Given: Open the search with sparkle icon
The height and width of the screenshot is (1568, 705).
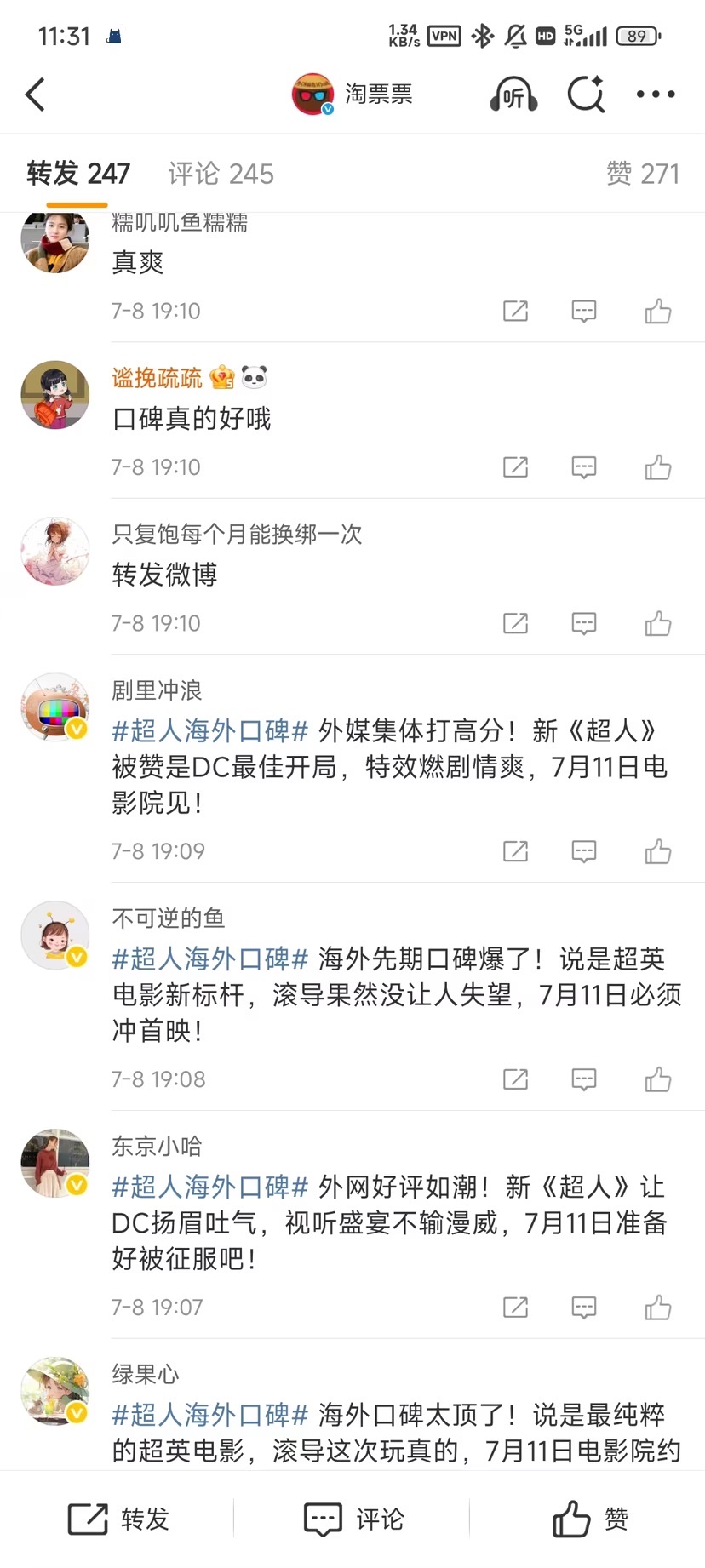Looking at the screenshot, I should click(x=586, y=94).
